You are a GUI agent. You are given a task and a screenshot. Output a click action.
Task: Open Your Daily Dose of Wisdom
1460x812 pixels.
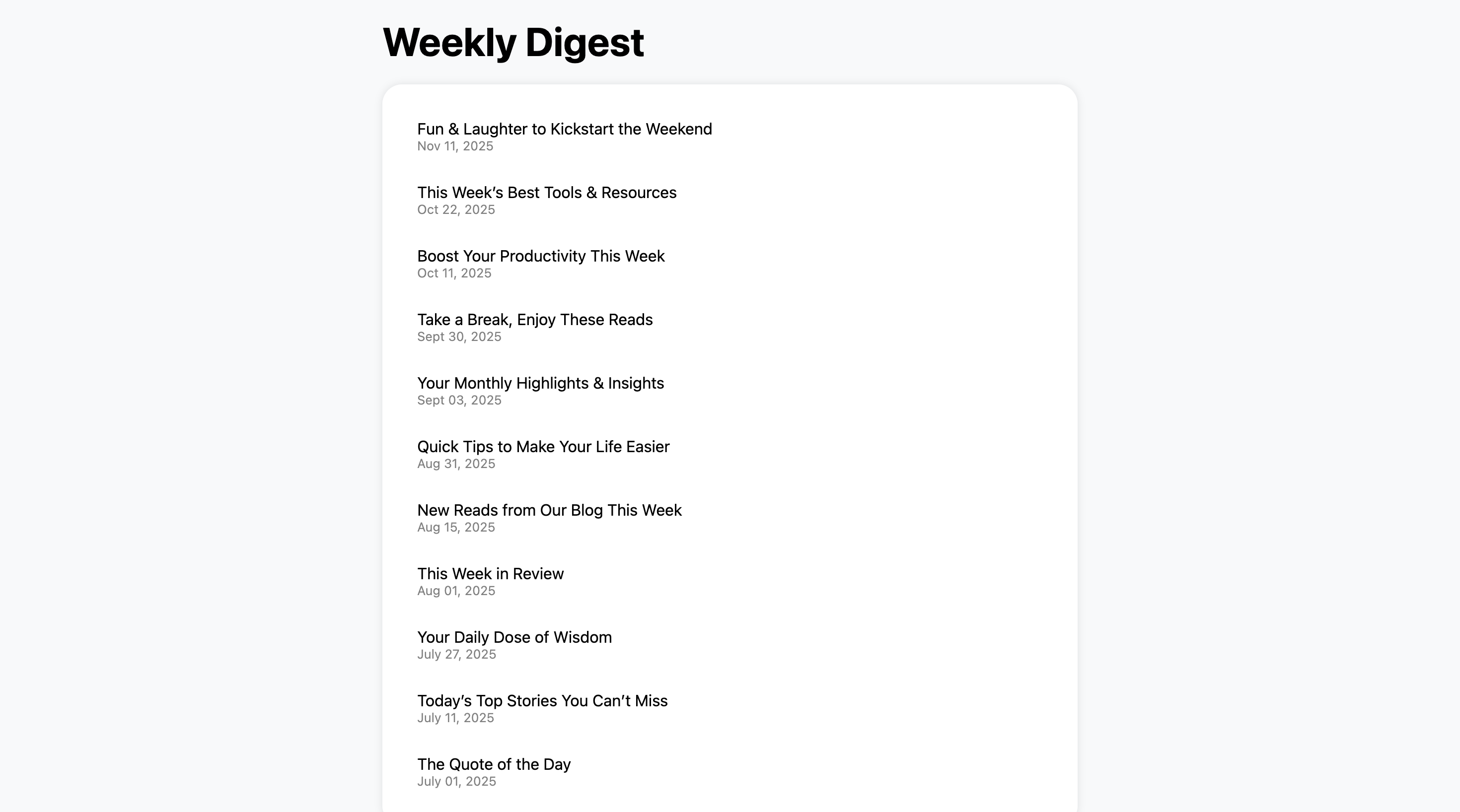click(x=514, y=637)
